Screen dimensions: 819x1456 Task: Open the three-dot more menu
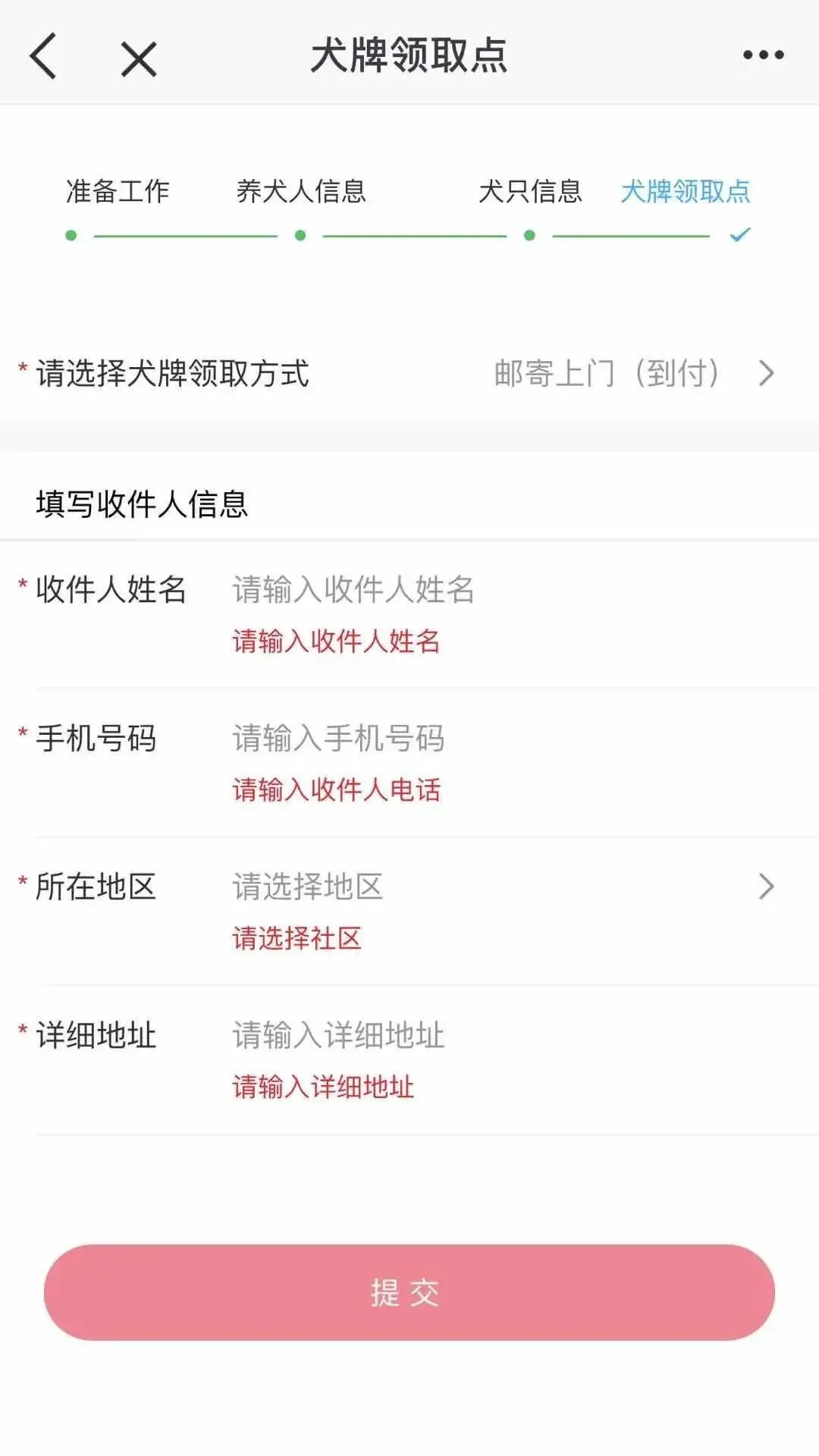pyautogui.click(x=763, y=55)
